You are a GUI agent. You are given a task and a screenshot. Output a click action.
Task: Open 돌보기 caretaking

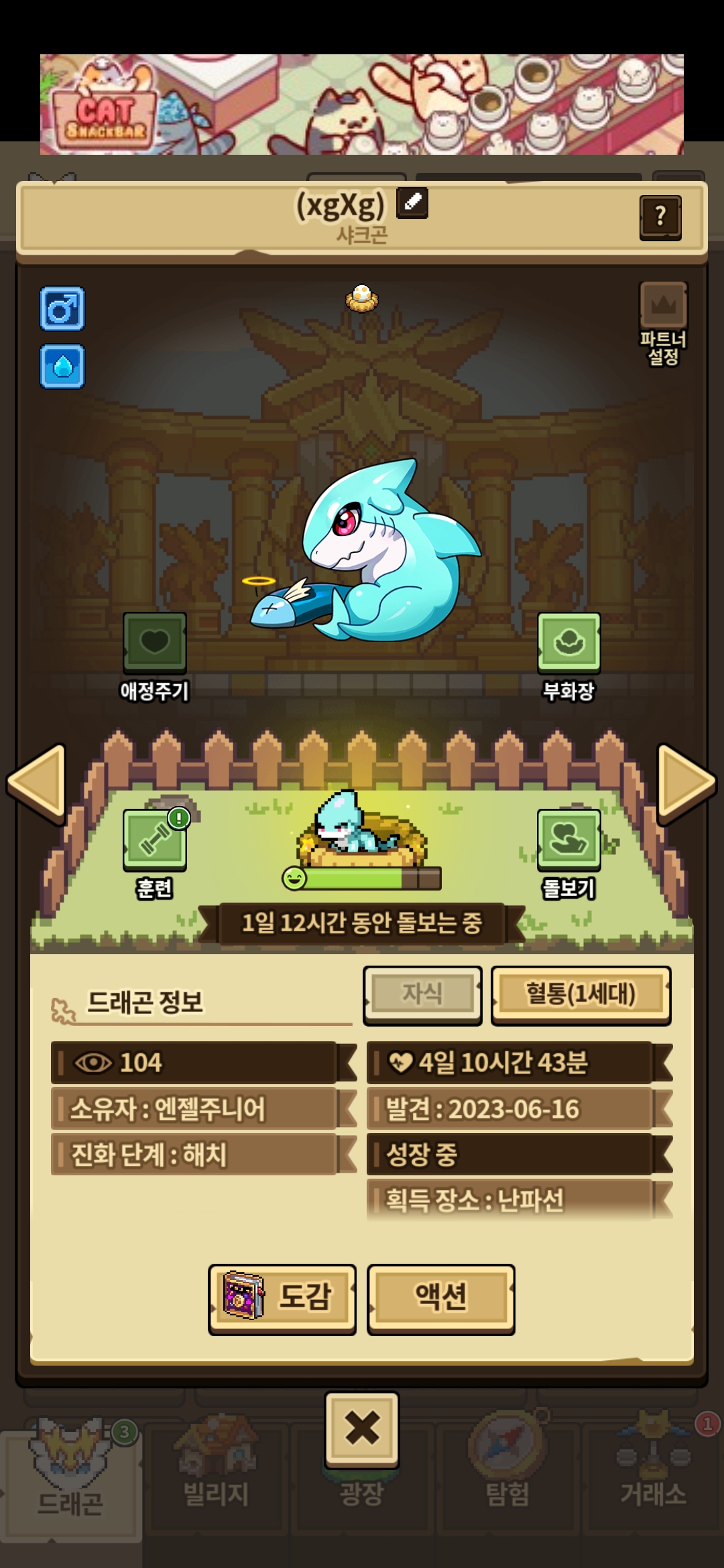[x=568, y=840]
